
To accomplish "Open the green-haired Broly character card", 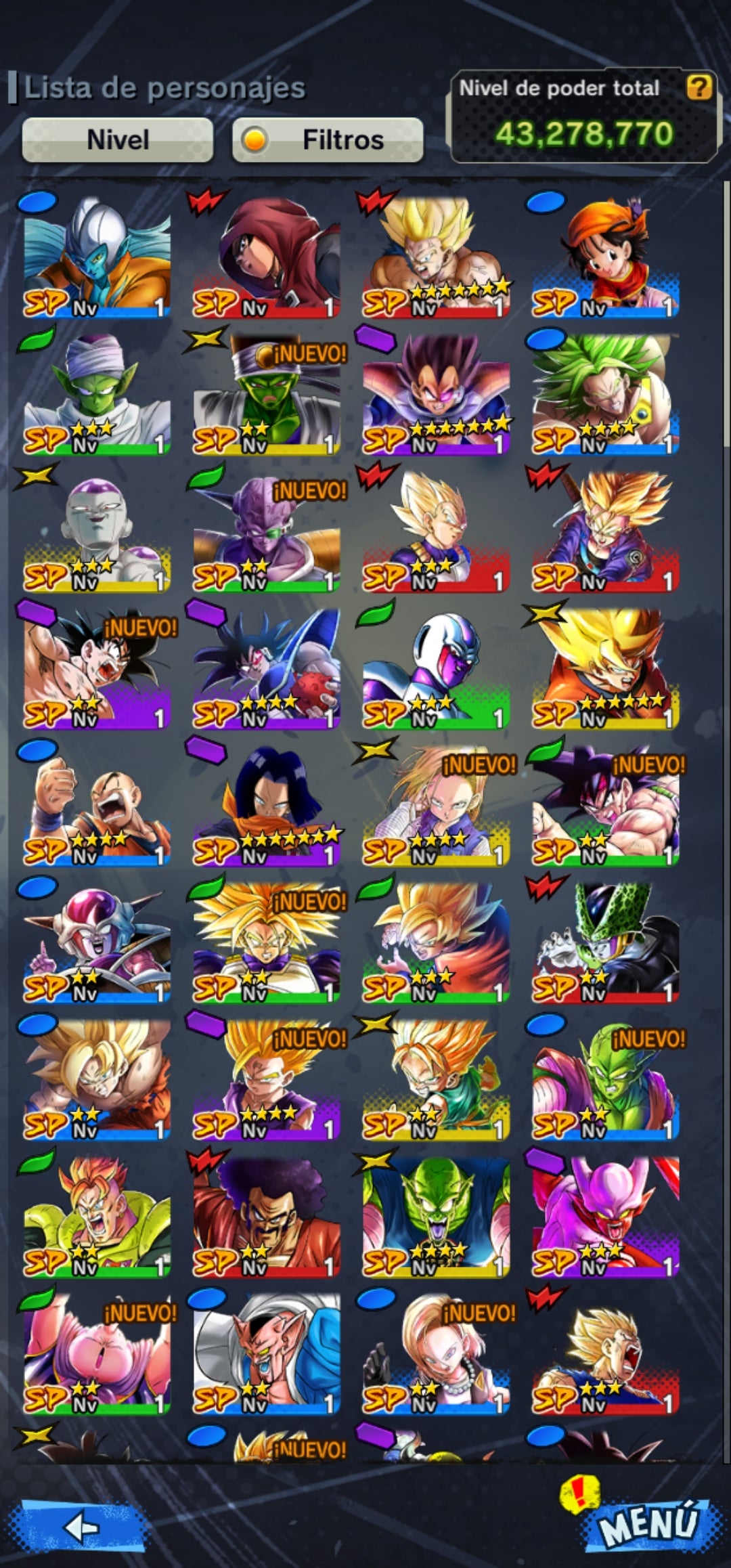I will click(605, 394).
